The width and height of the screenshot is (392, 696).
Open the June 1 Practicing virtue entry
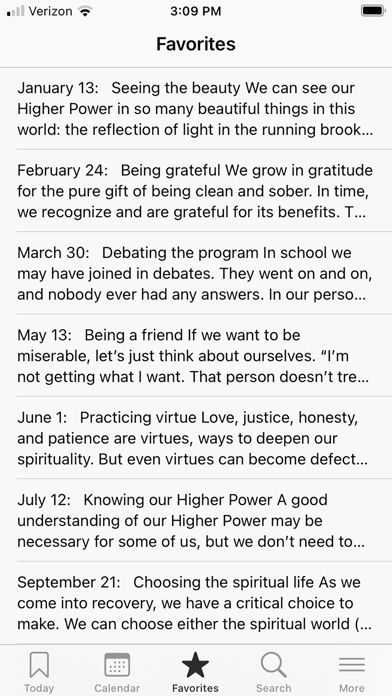click(196, 438)
